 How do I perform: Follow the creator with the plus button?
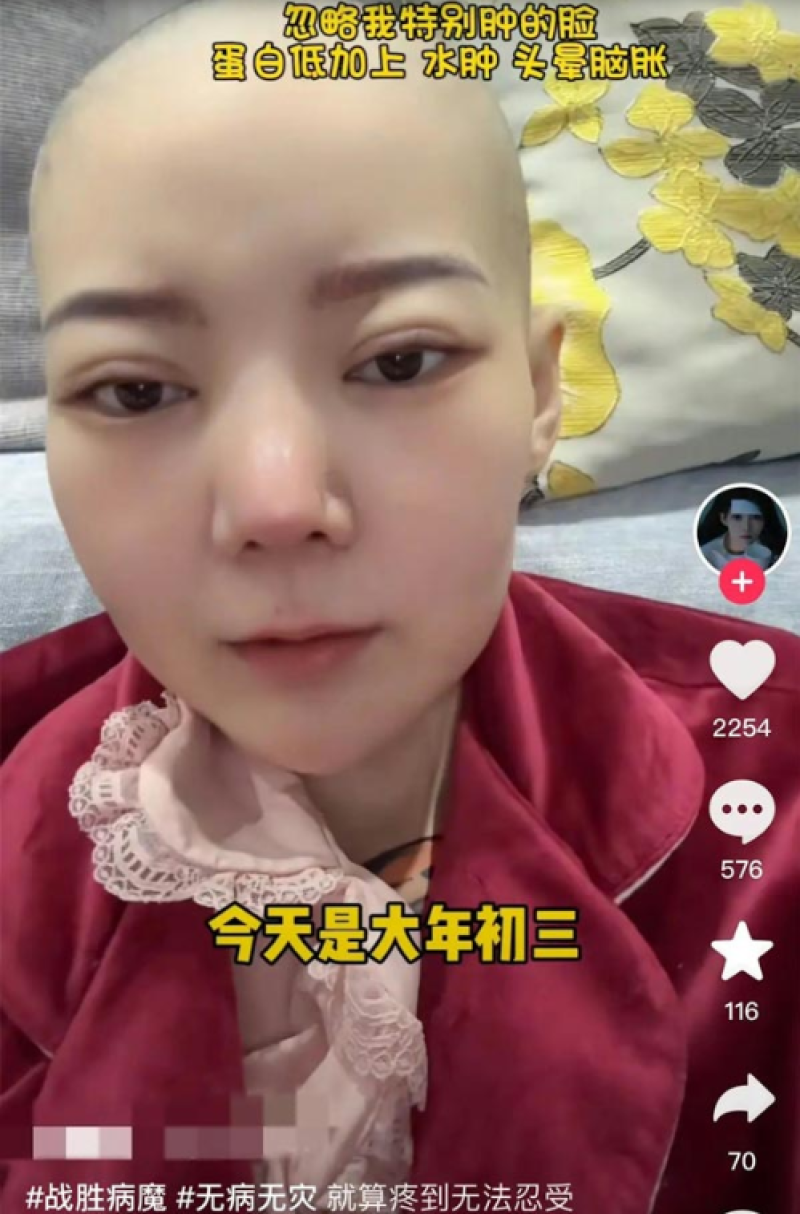[742, 582]
